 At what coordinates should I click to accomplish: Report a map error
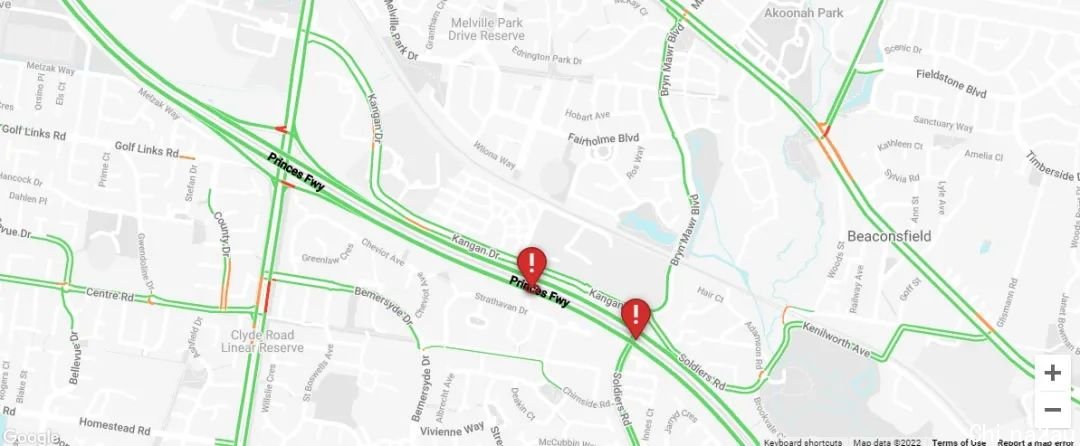[1037, 442]
